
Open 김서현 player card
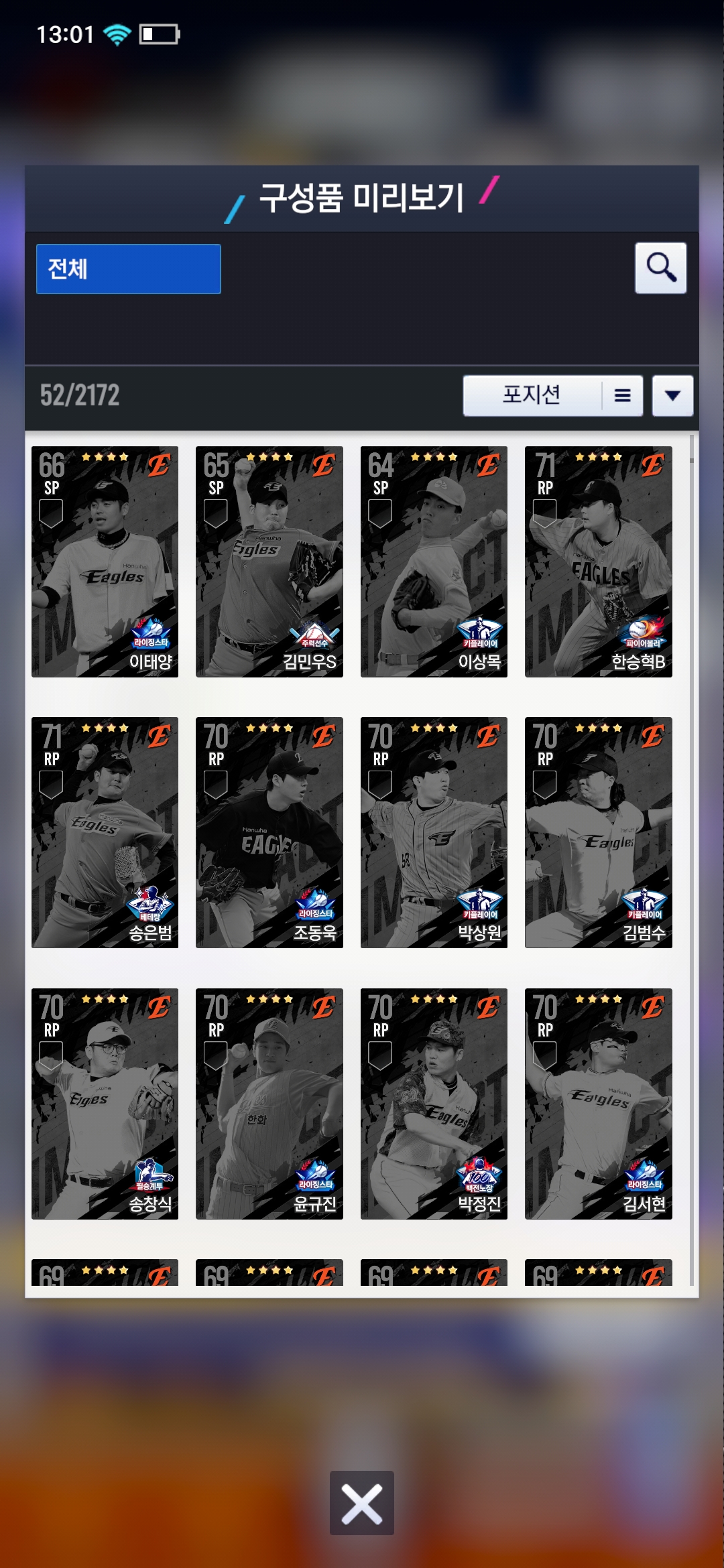coord(598,1104)
